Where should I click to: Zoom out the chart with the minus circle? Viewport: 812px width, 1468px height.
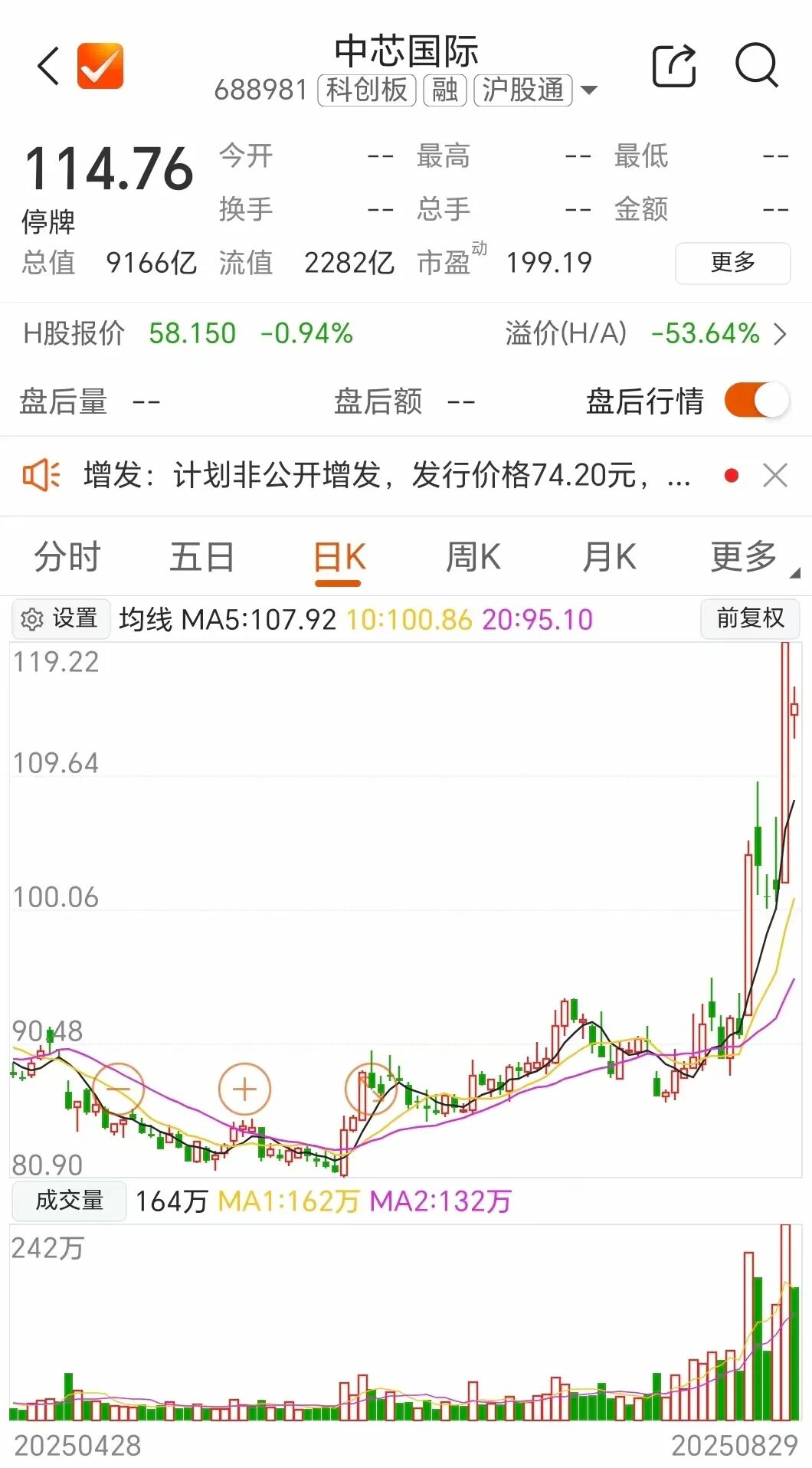(118, 1090)
